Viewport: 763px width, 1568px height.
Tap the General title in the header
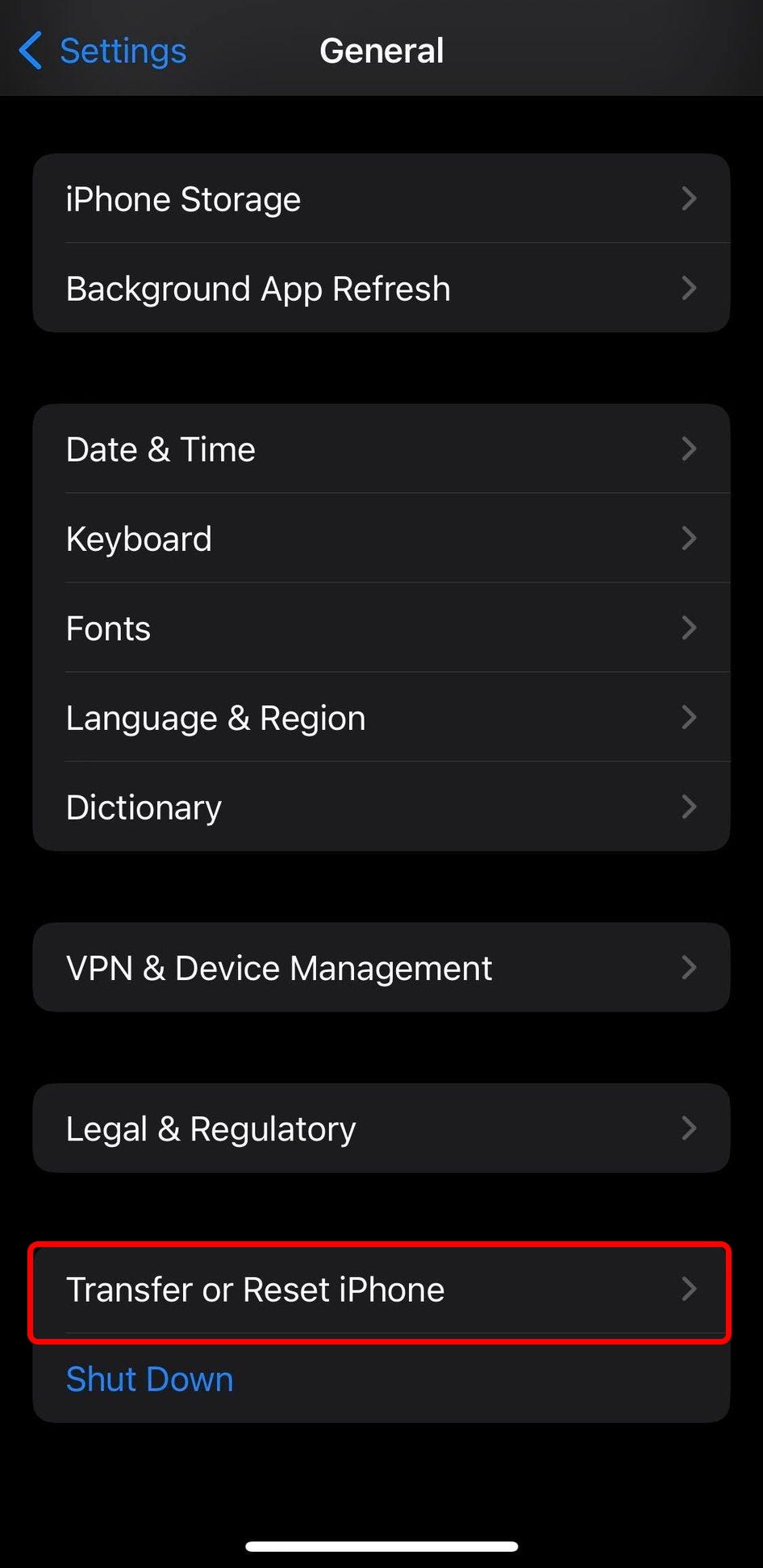click(381, 50)
